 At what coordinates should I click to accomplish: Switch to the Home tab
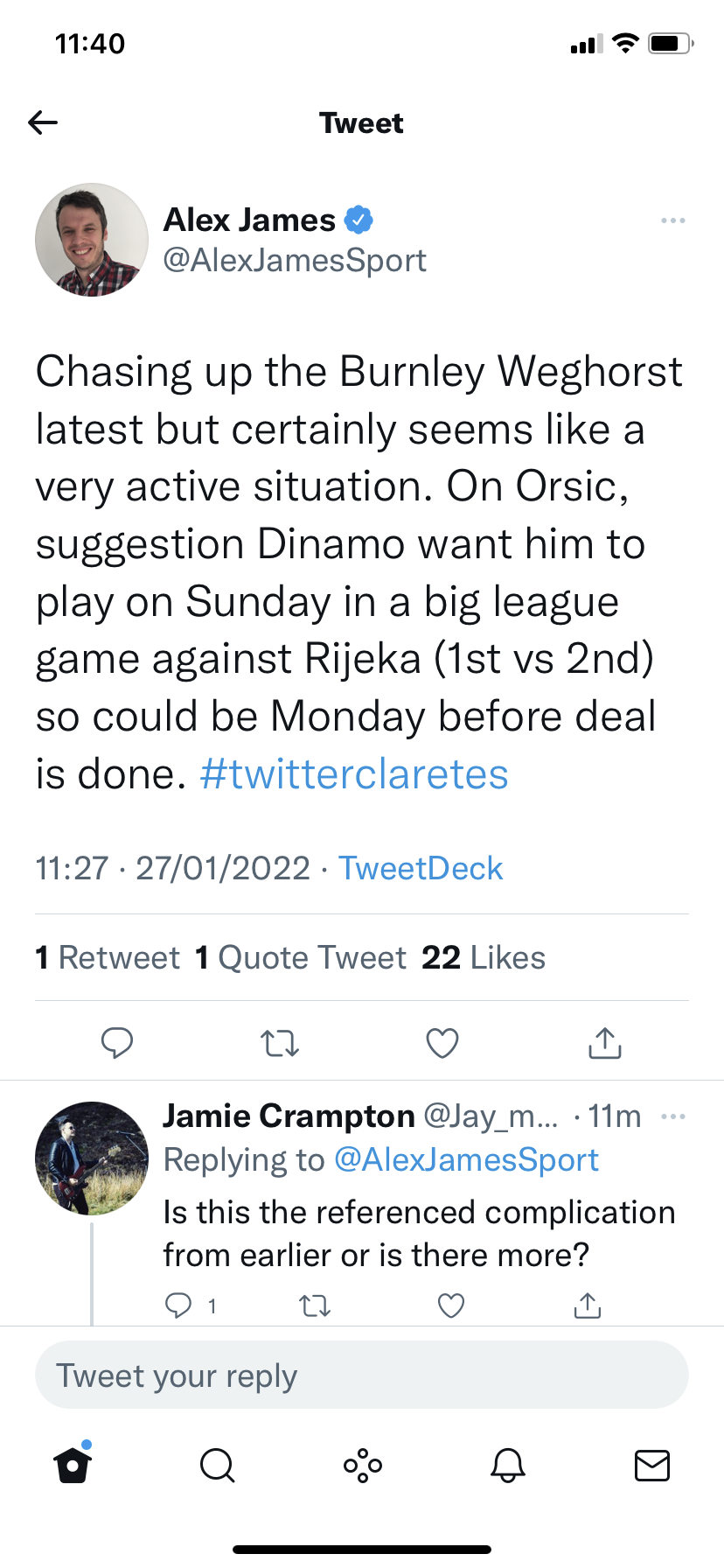tap(73, 1465)
